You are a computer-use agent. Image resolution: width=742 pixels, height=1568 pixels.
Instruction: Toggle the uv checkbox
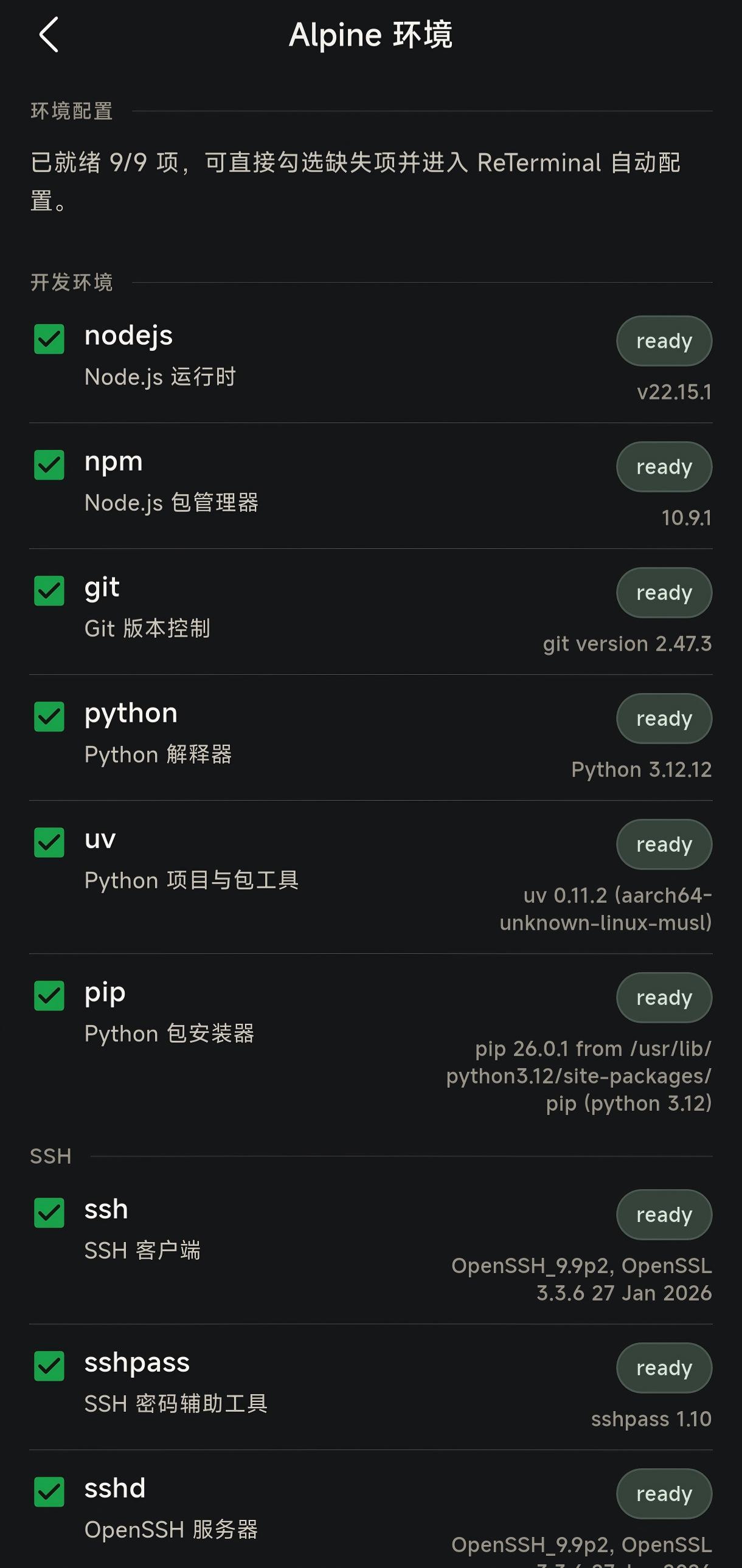click(x=49, y=843)
